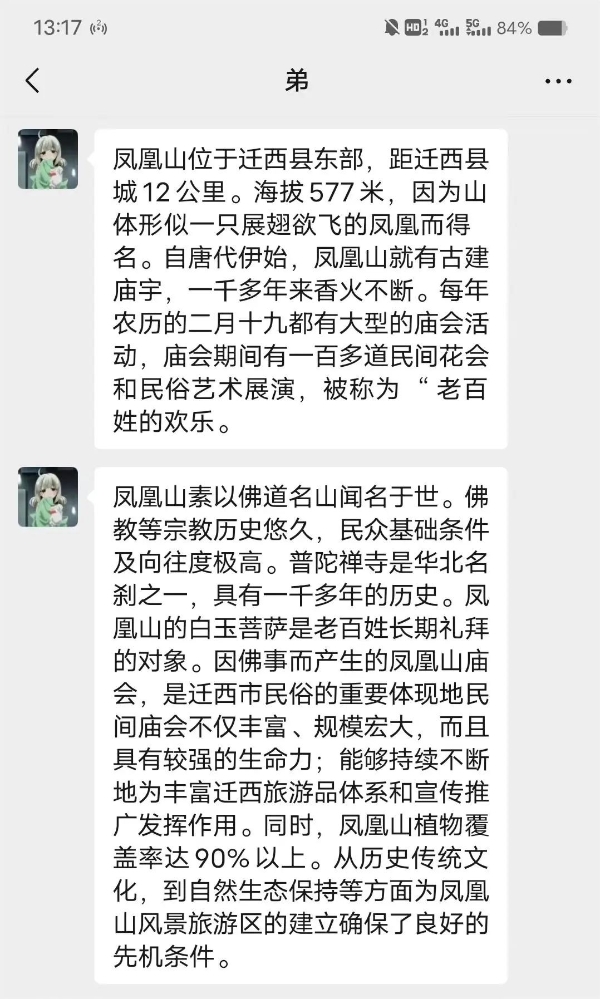Open the three-dot chat options menu

tap(558, 81)
